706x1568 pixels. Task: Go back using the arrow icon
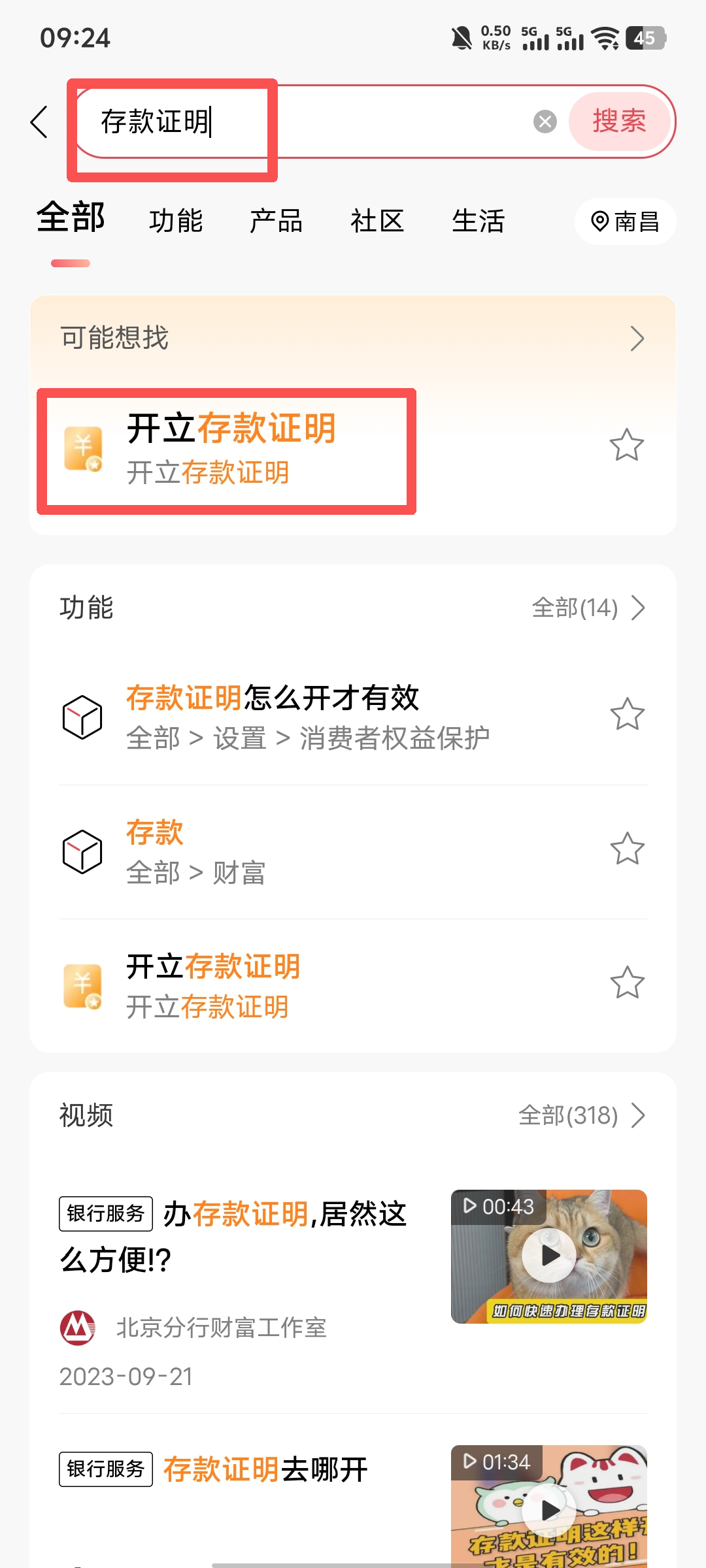point(39,122)
